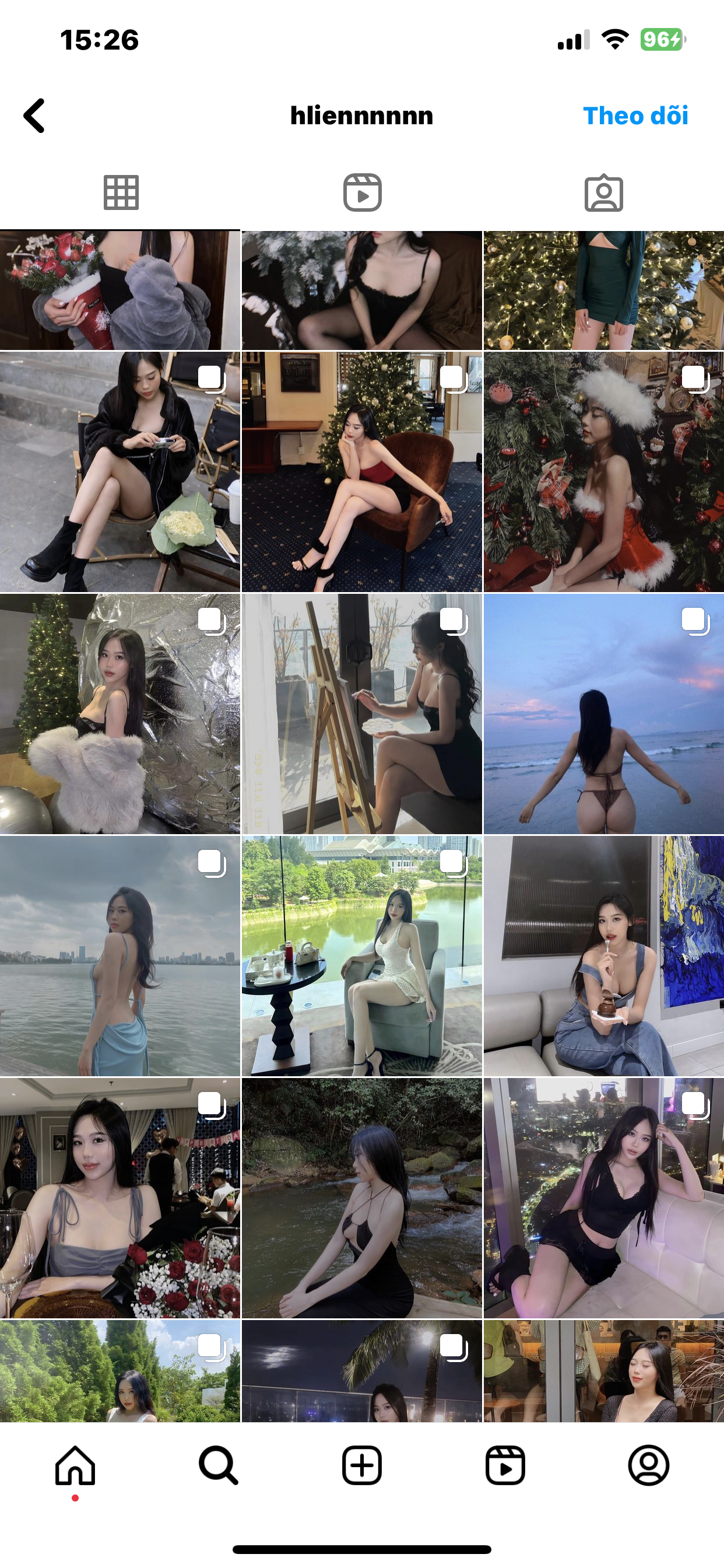Tap the create new post plus icon
The image size is (724, 1568).
pos(362,1466)
